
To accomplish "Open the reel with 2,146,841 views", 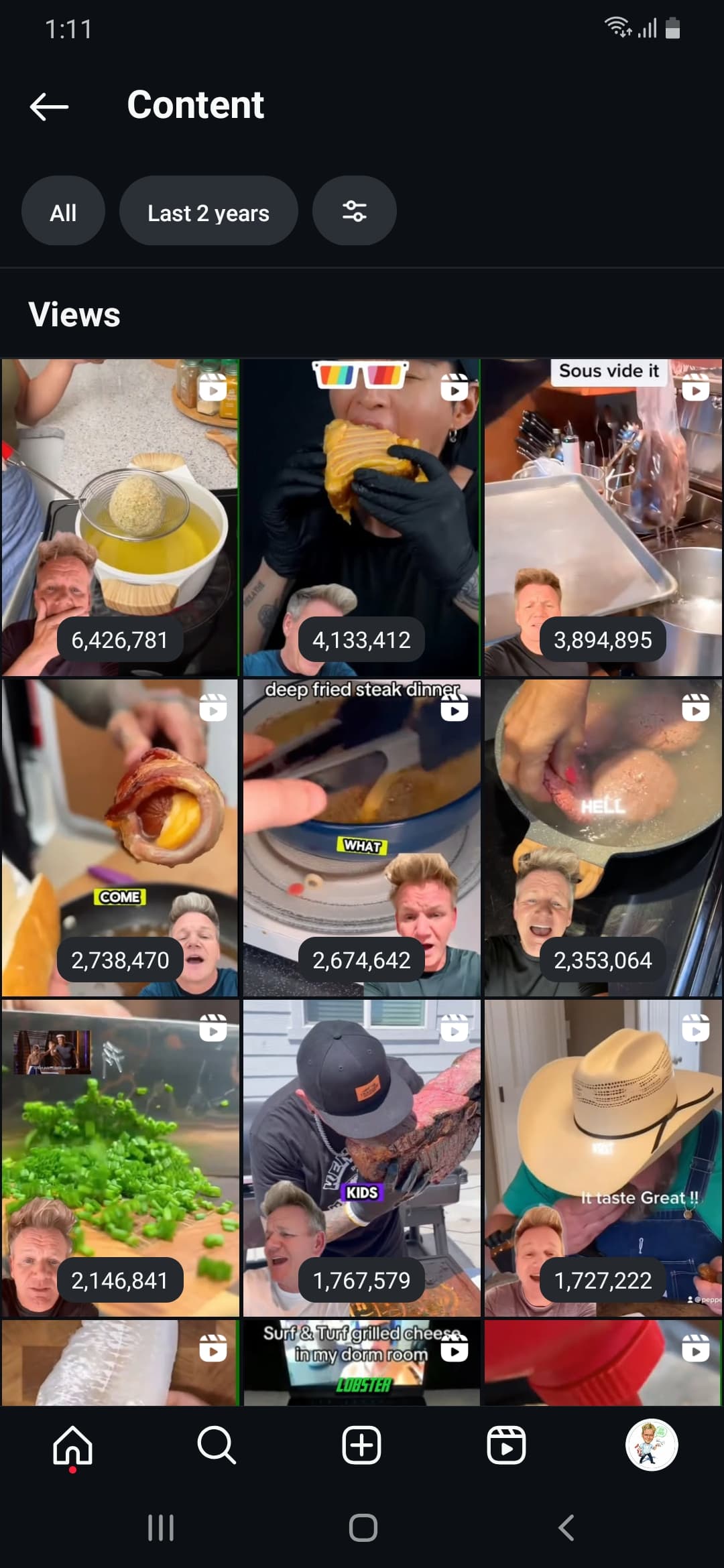I will click(120, 1158).
